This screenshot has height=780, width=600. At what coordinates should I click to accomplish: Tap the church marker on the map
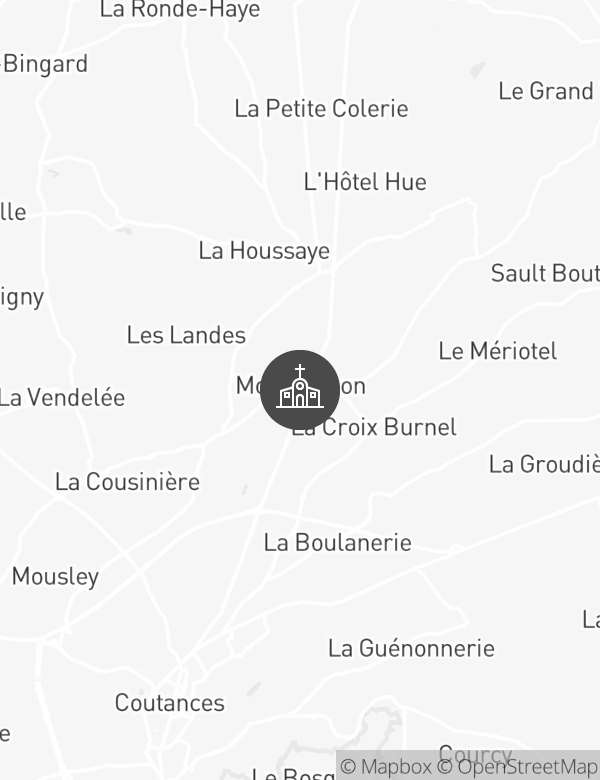300,390
